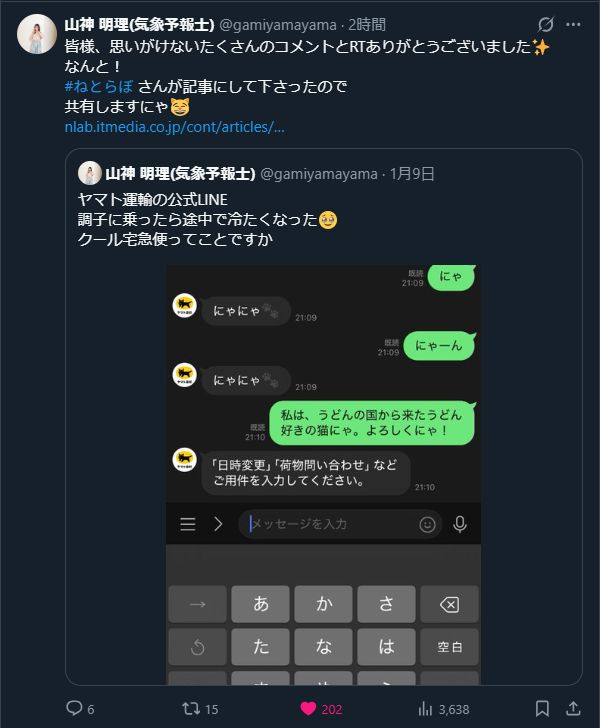The width and height of the screenshot is (600, 728).
Task: View the LINE chat screenshot image
Action: [x=323, y=470]
